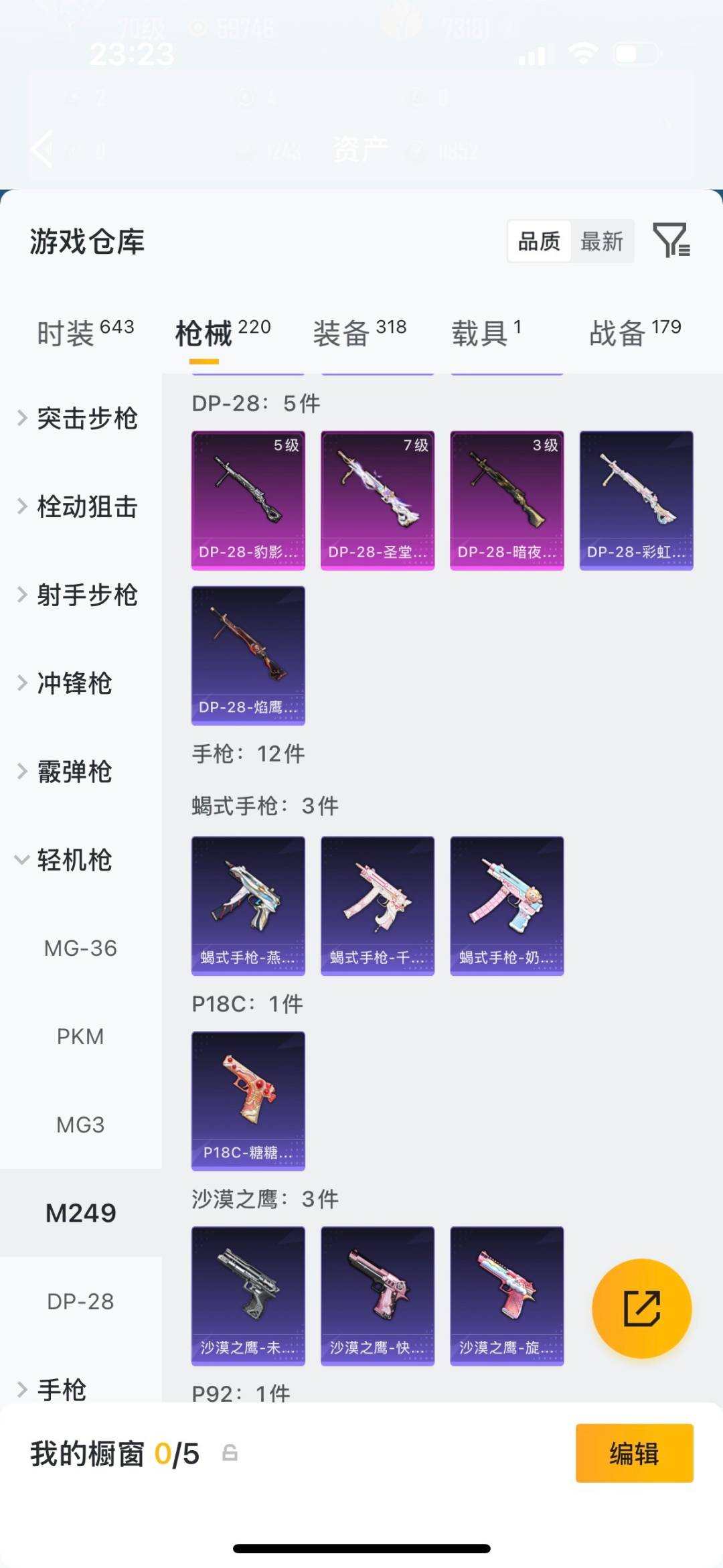Switch sorting to 最新
Screen dimensions: 723x1568
coord(600,242)
